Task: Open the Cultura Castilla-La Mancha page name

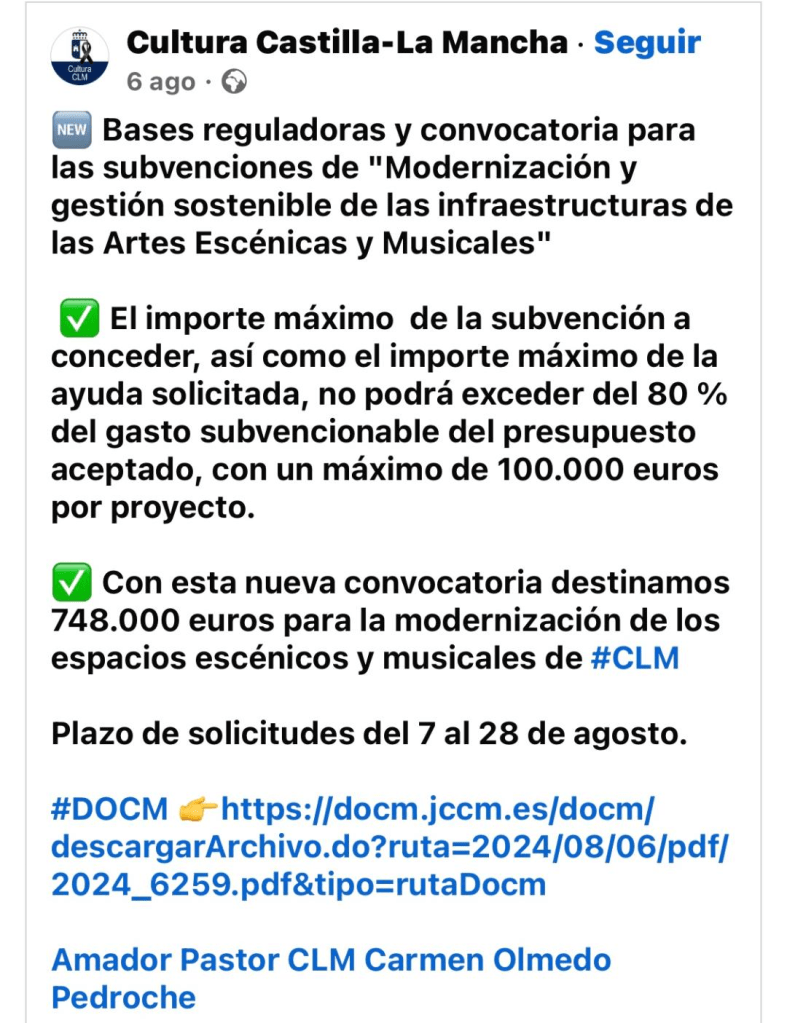Action: coord(346,43)
